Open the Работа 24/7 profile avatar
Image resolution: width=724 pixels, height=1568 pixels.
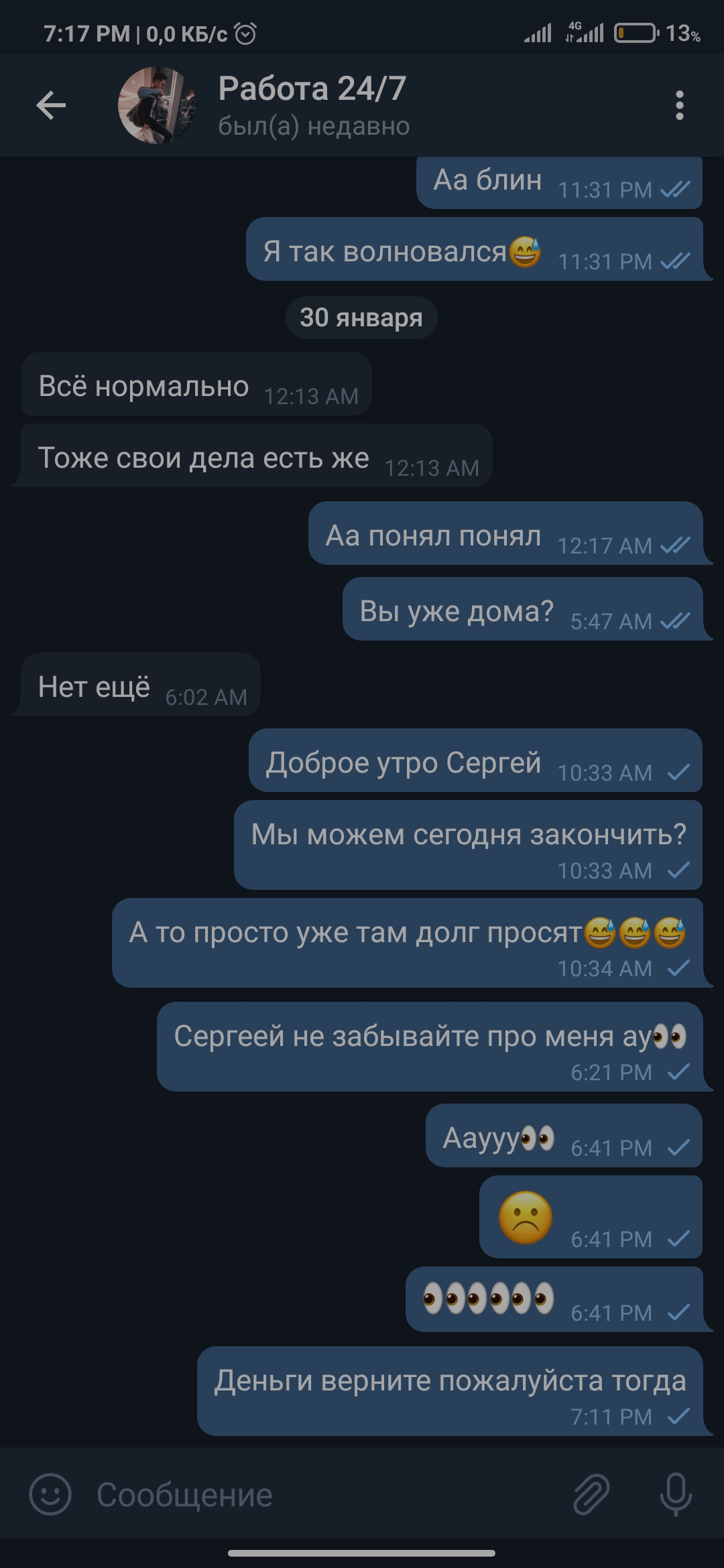[157, 105]
